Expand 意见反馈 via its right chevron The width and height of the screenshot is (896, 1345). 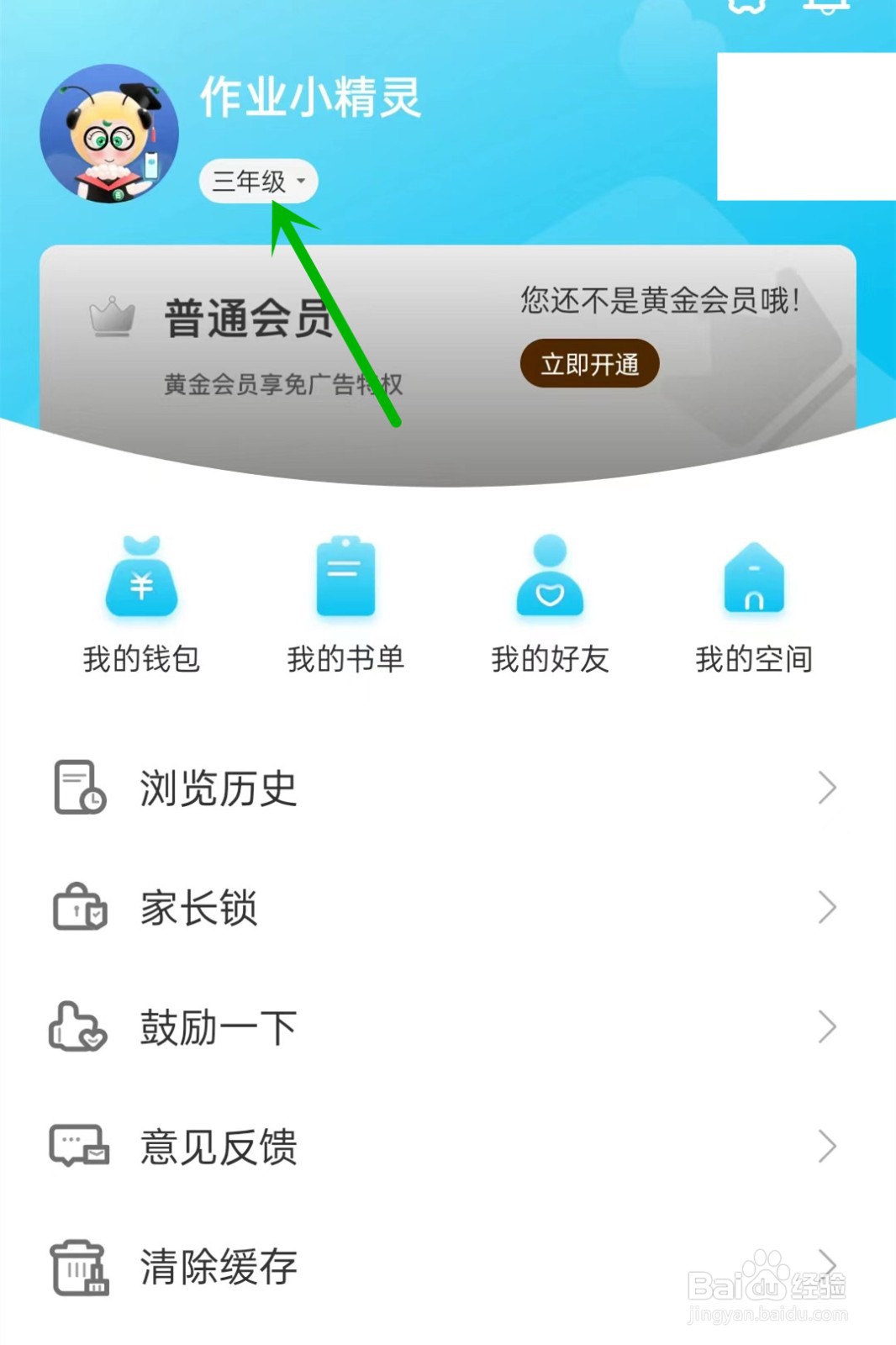pos(829,1146)
